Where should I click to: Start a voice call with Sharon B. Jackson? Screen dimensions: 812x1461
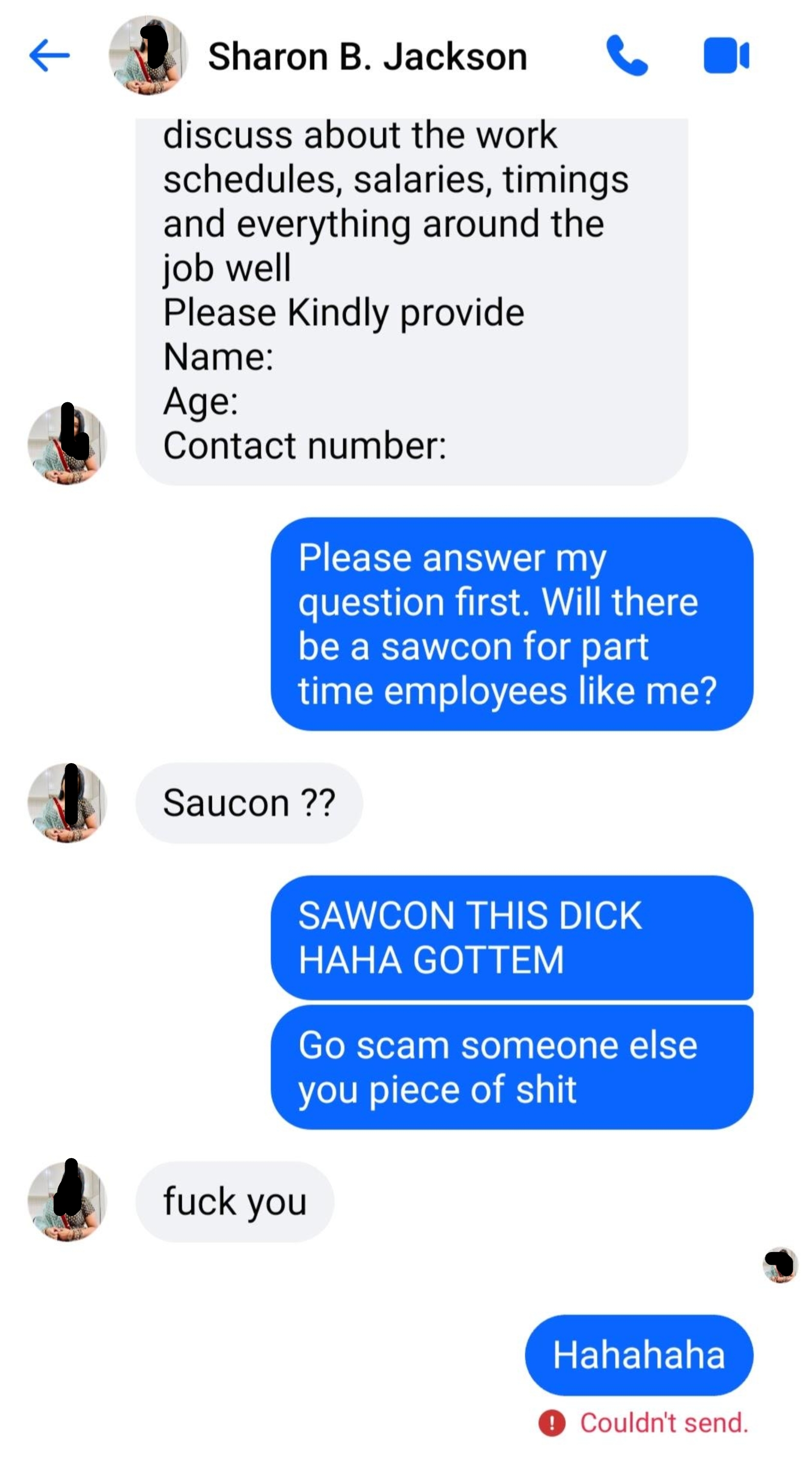627,56
